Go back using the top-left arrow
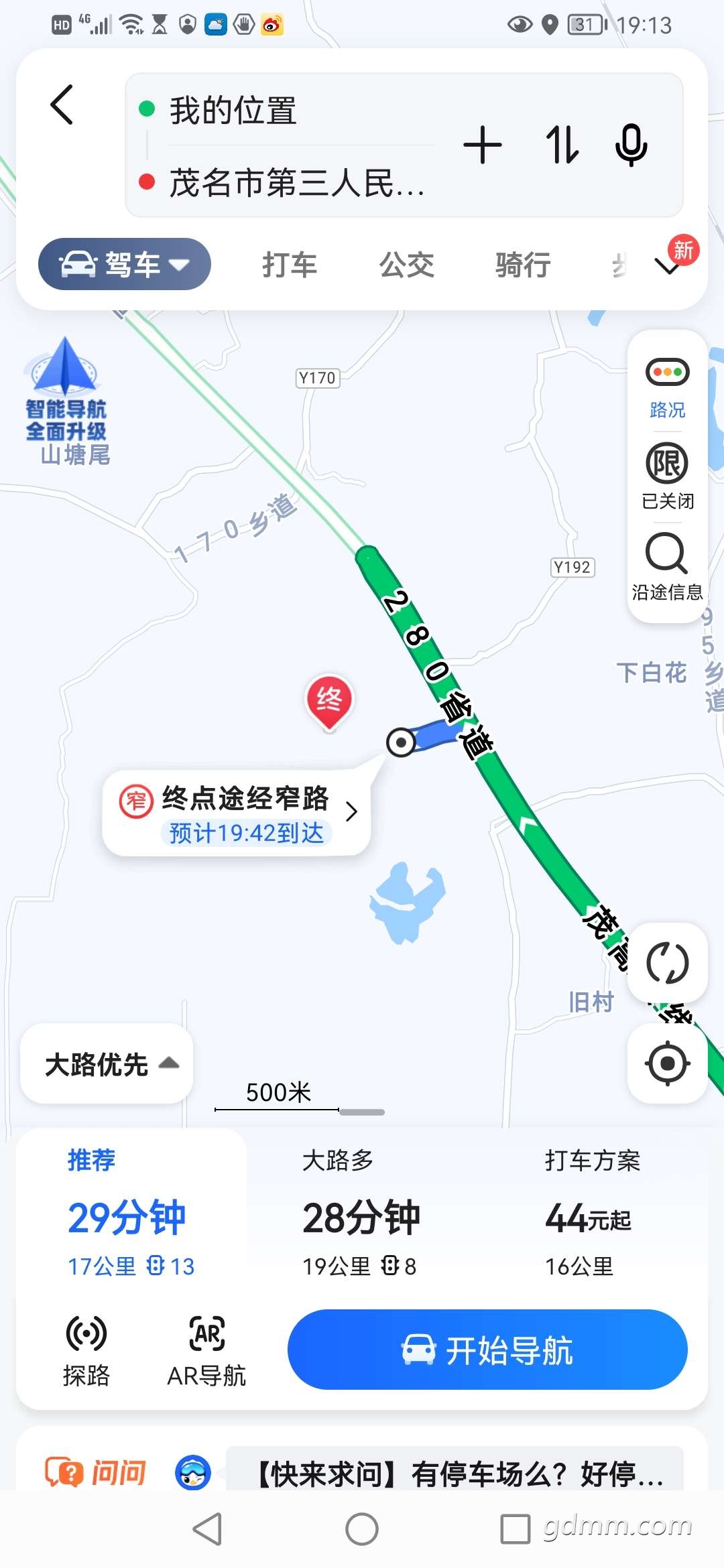The image size is (724, 1568). click(62, 105)
